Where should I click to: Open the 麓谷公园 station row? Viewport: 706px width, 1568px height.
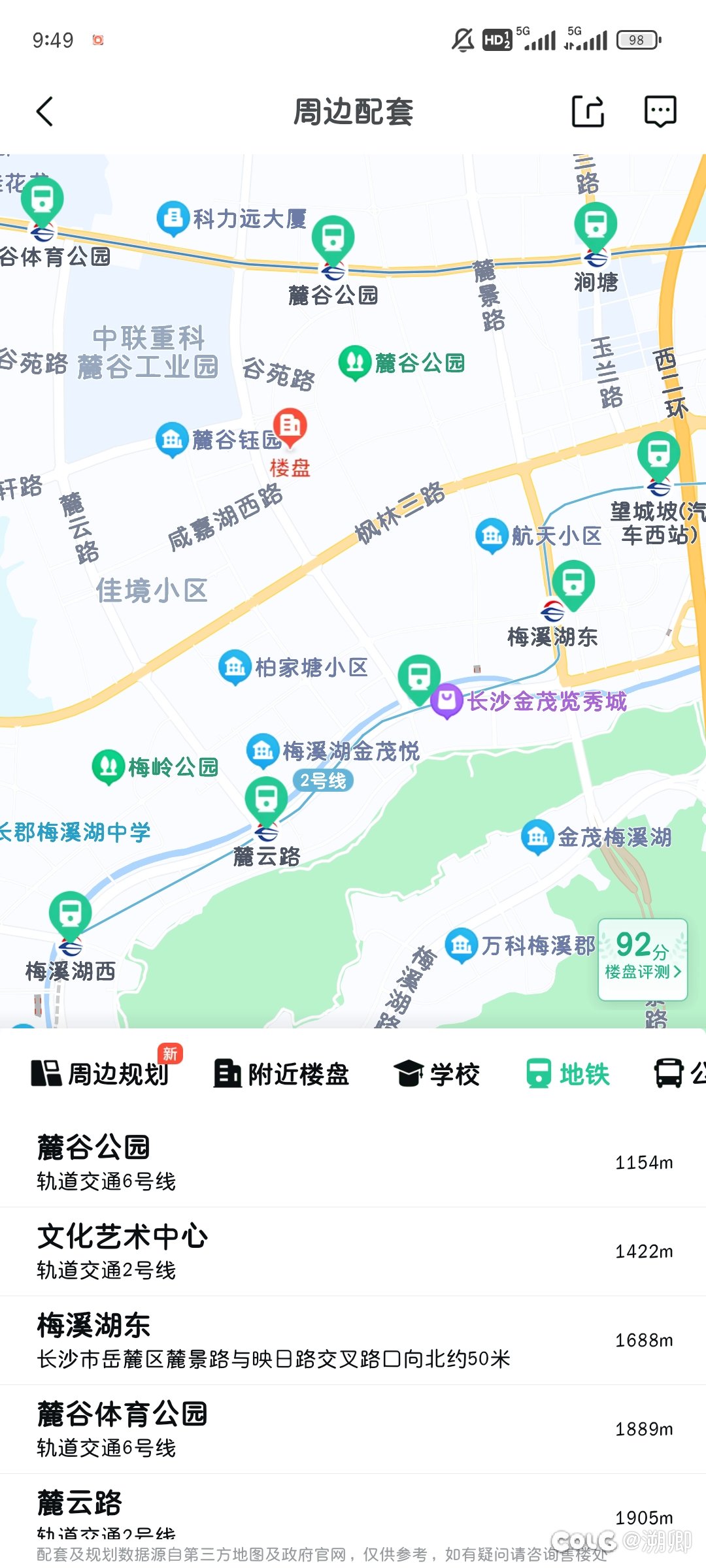(353, 1163)
